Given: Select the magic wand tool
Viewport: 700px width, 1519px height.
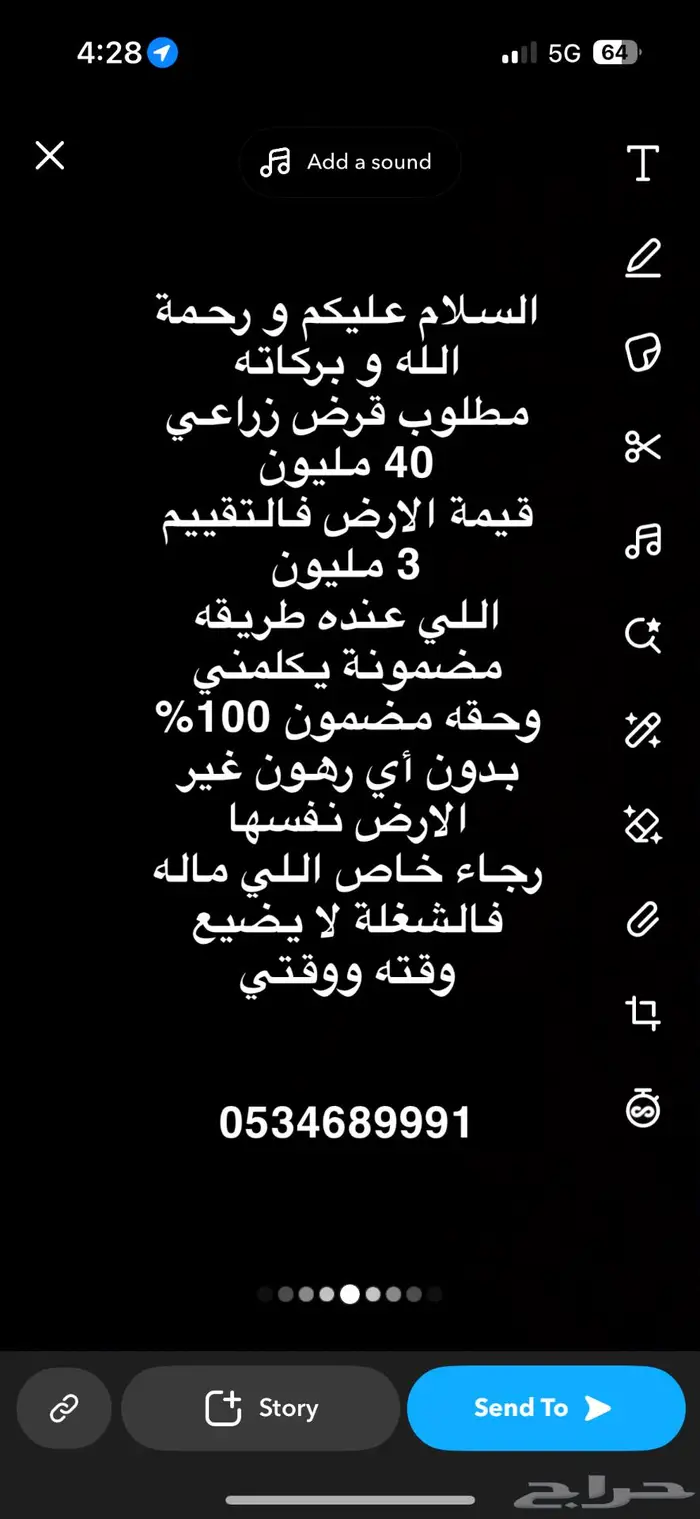Looking at the screenshot, I should coord(643,731).
